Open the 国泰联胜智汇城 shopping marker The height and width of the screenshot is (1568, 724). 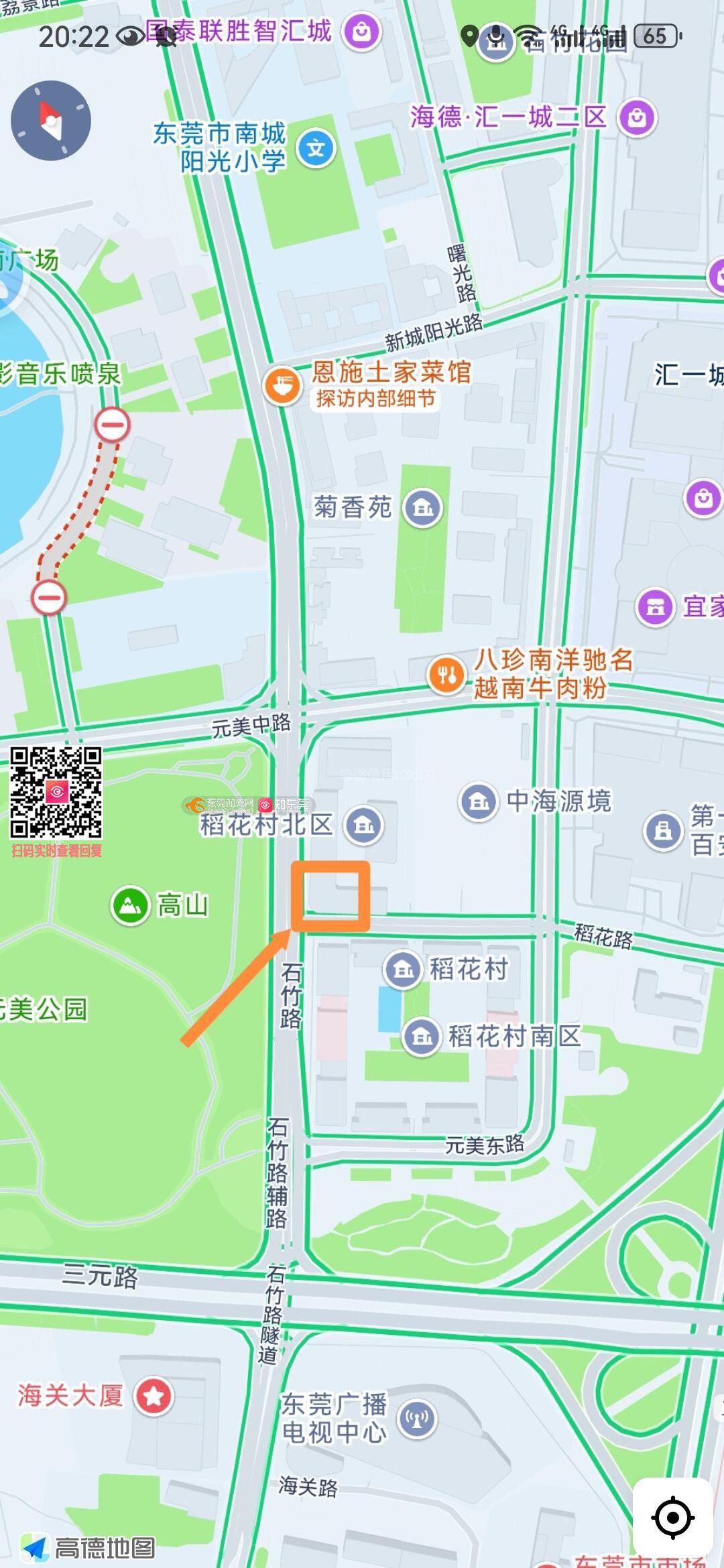[x=362, y=31]
